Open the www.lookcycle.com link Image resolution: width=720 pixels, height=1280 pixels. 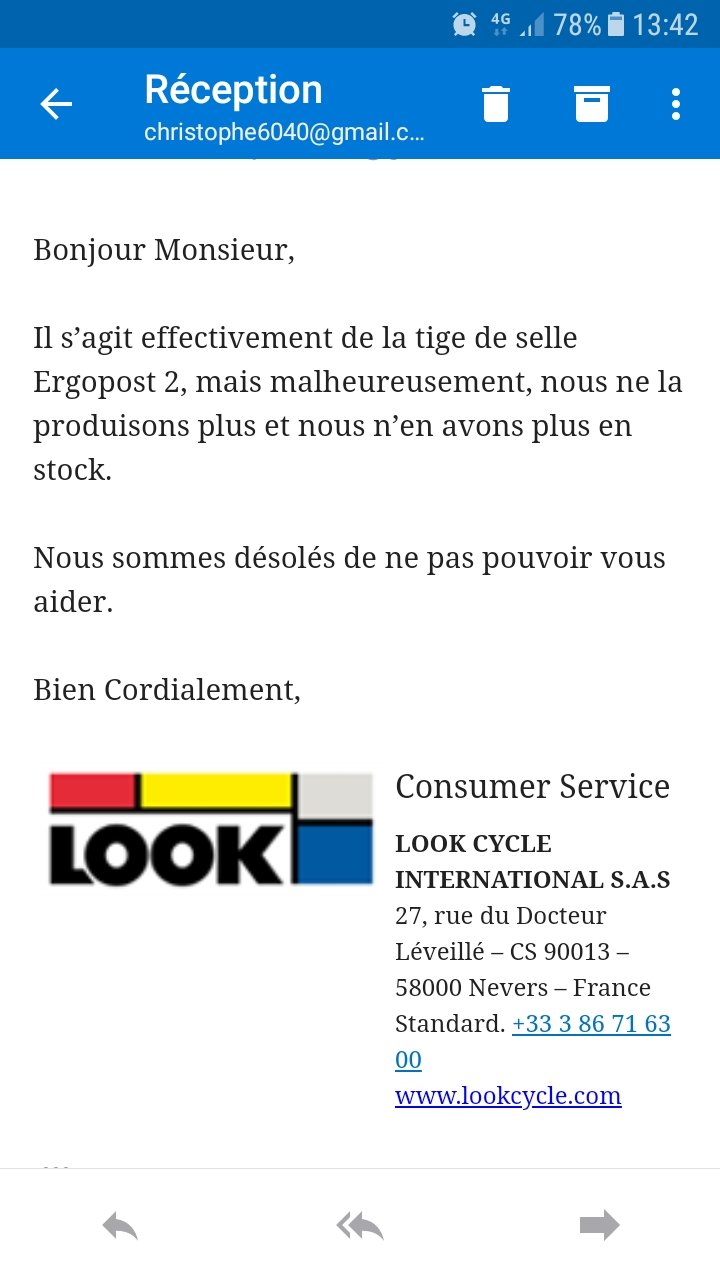coord(508,1095)
